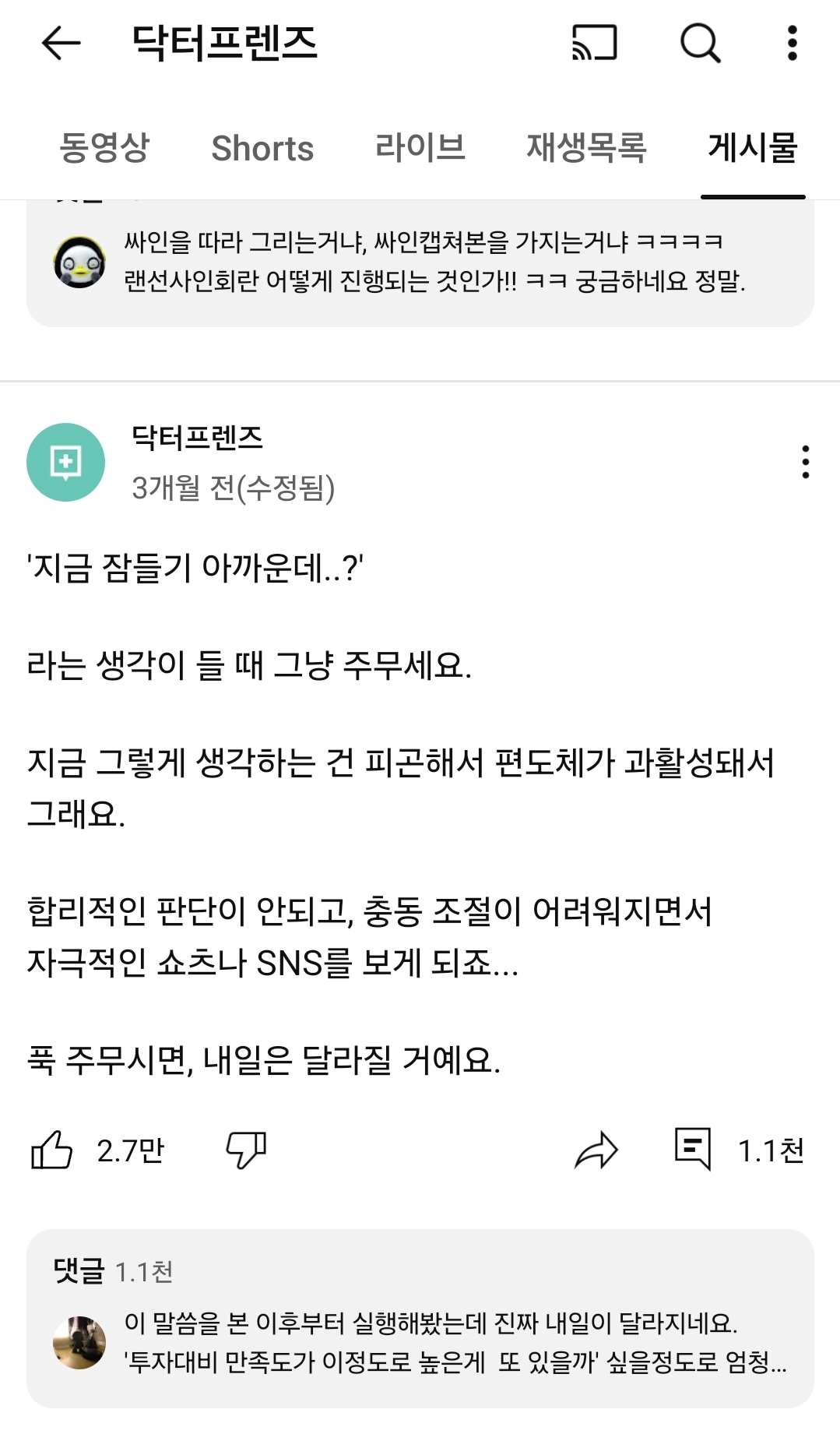The width and height of the screenshot is (840, 1441).
Task: Open the comment preview about 랜선사인회
Action: [x=420, y=262]
